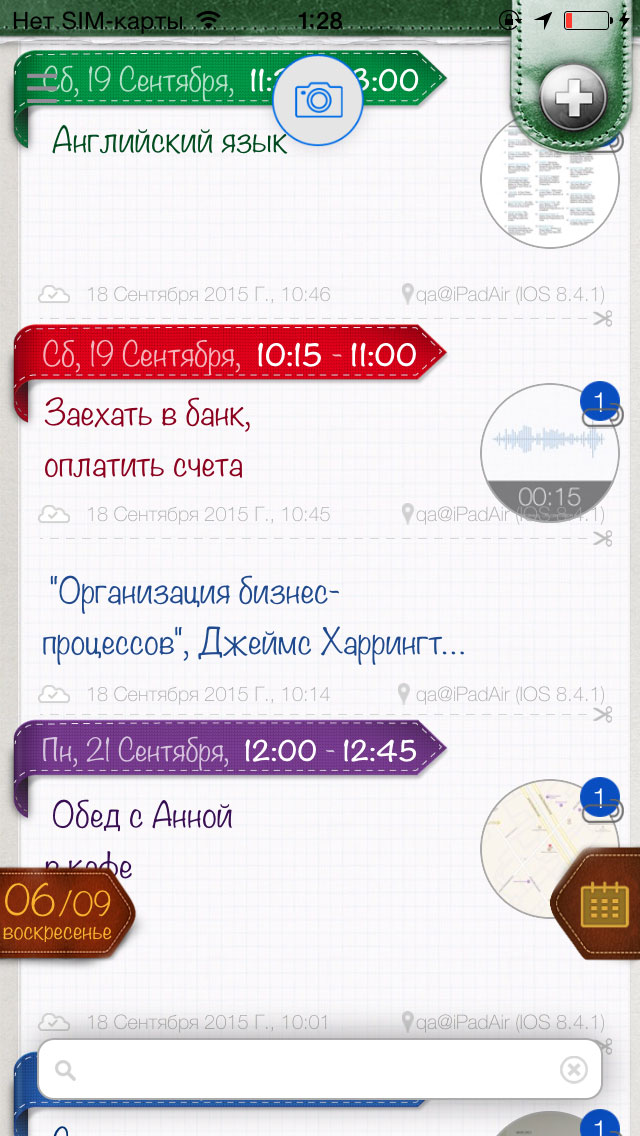The image size is (640, 1136).
Task: Add a new note with plus button
Action: click(x=573, y=97)
